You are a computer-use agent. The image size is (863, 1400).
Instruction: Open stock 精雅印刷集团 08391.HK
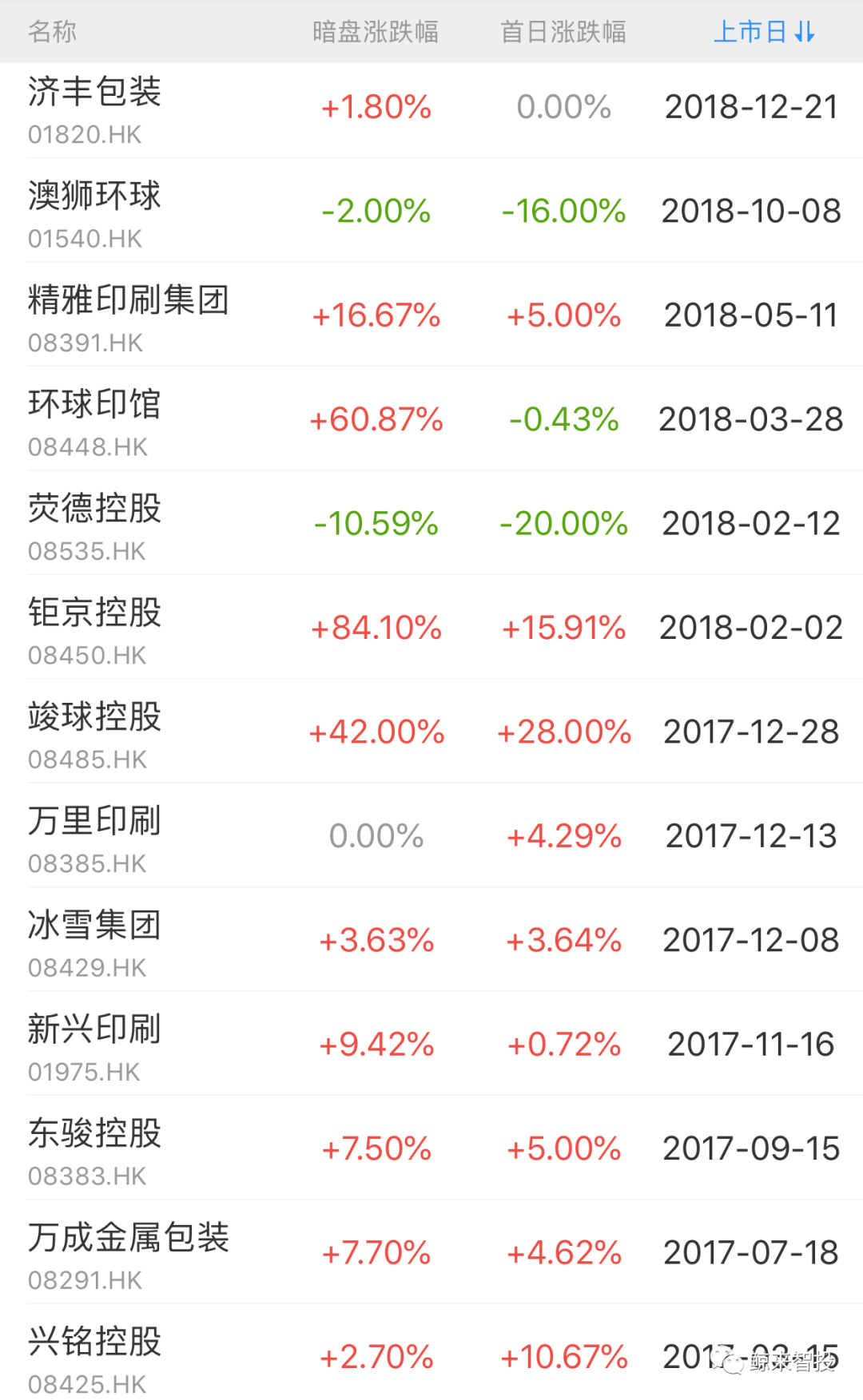pyautogui.click(x=431, y=315)
